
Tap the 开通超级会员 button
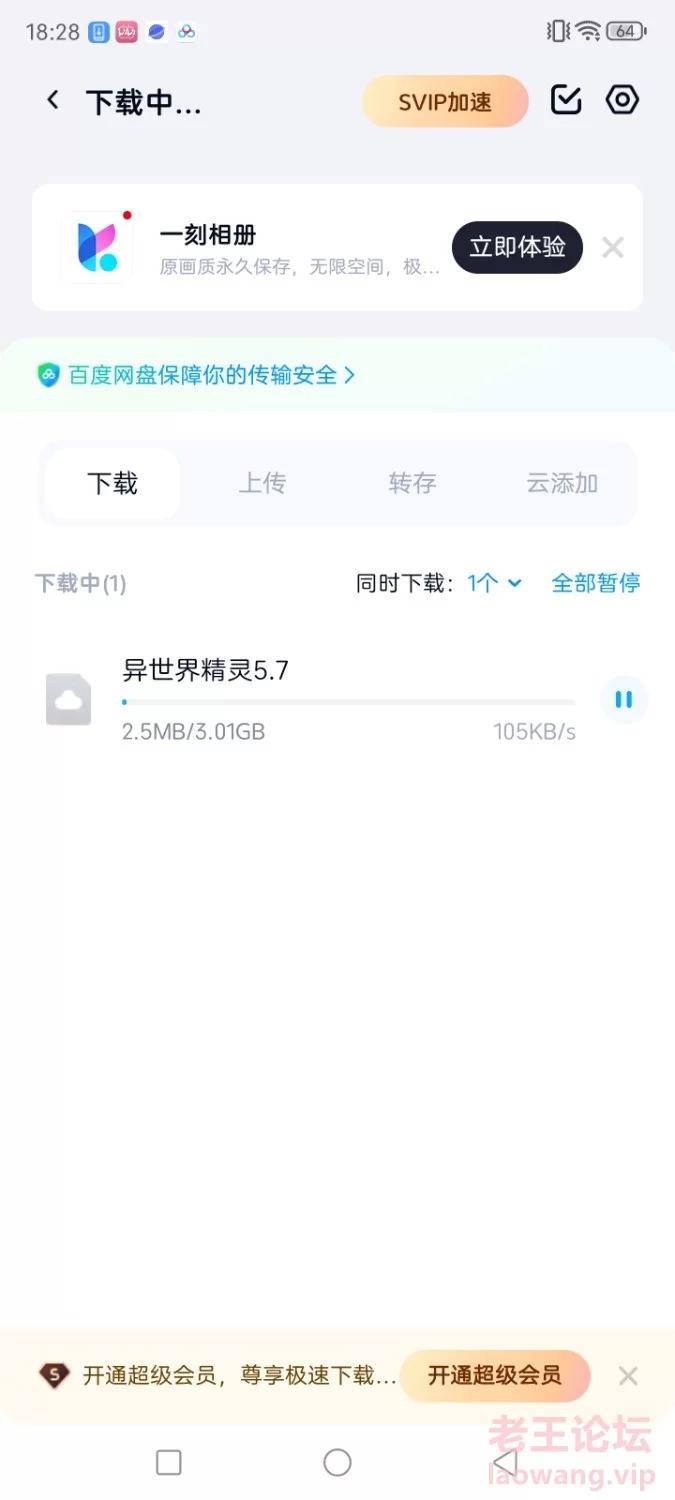pos(495,1376)
